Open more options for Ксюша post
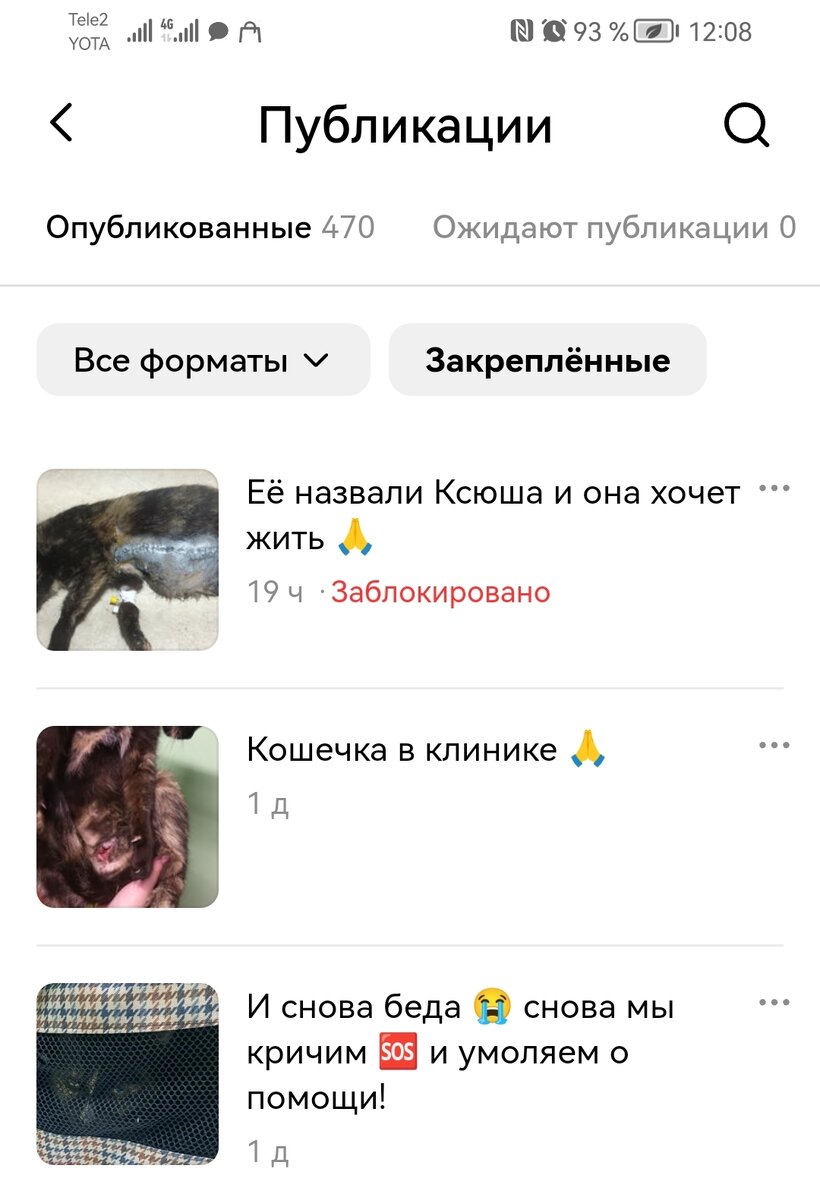The image size is (820, 1200). [x=774, y=489]
